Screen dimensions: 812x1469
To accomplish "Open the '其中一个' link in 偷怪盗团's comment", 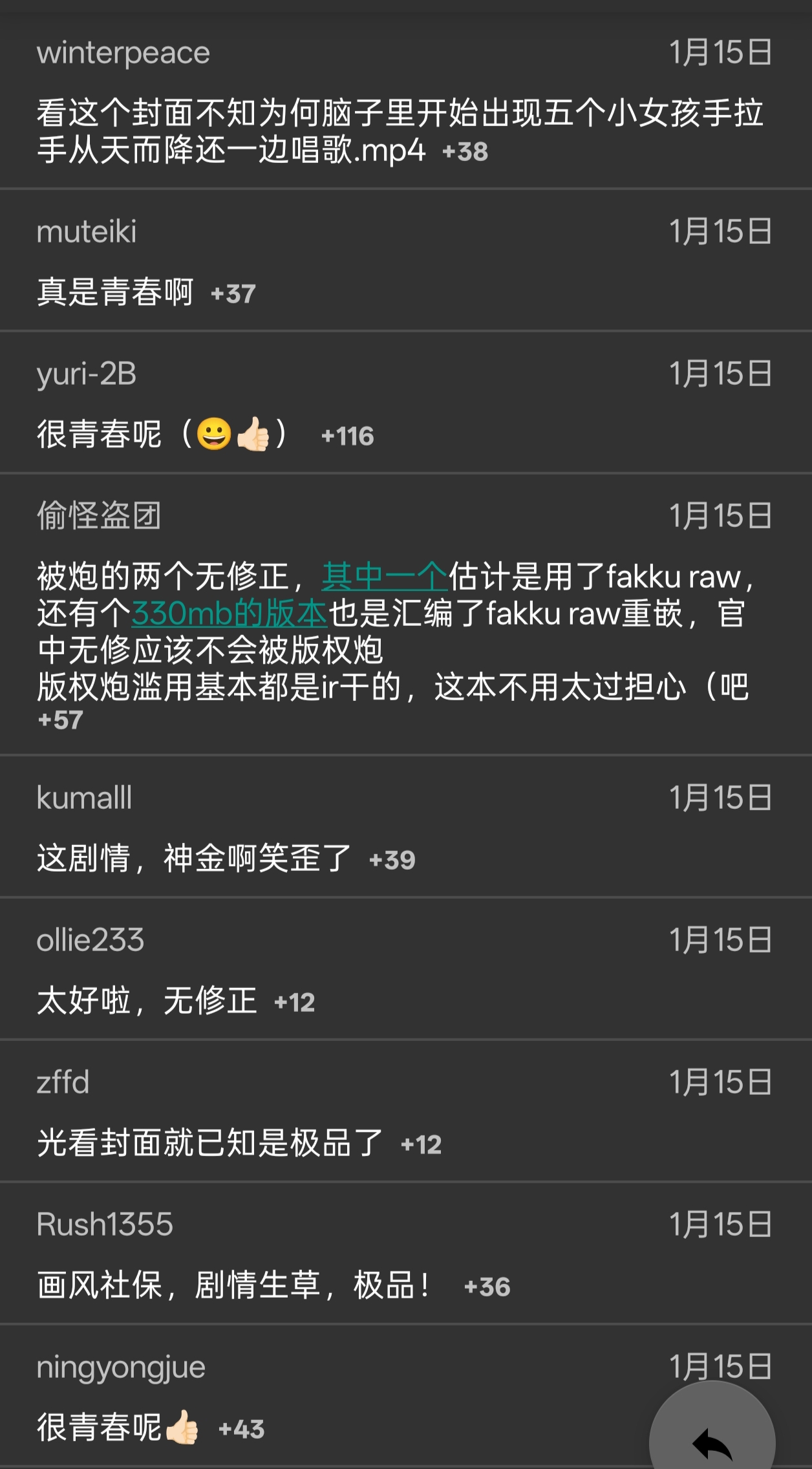I will (x=385, y=577).
